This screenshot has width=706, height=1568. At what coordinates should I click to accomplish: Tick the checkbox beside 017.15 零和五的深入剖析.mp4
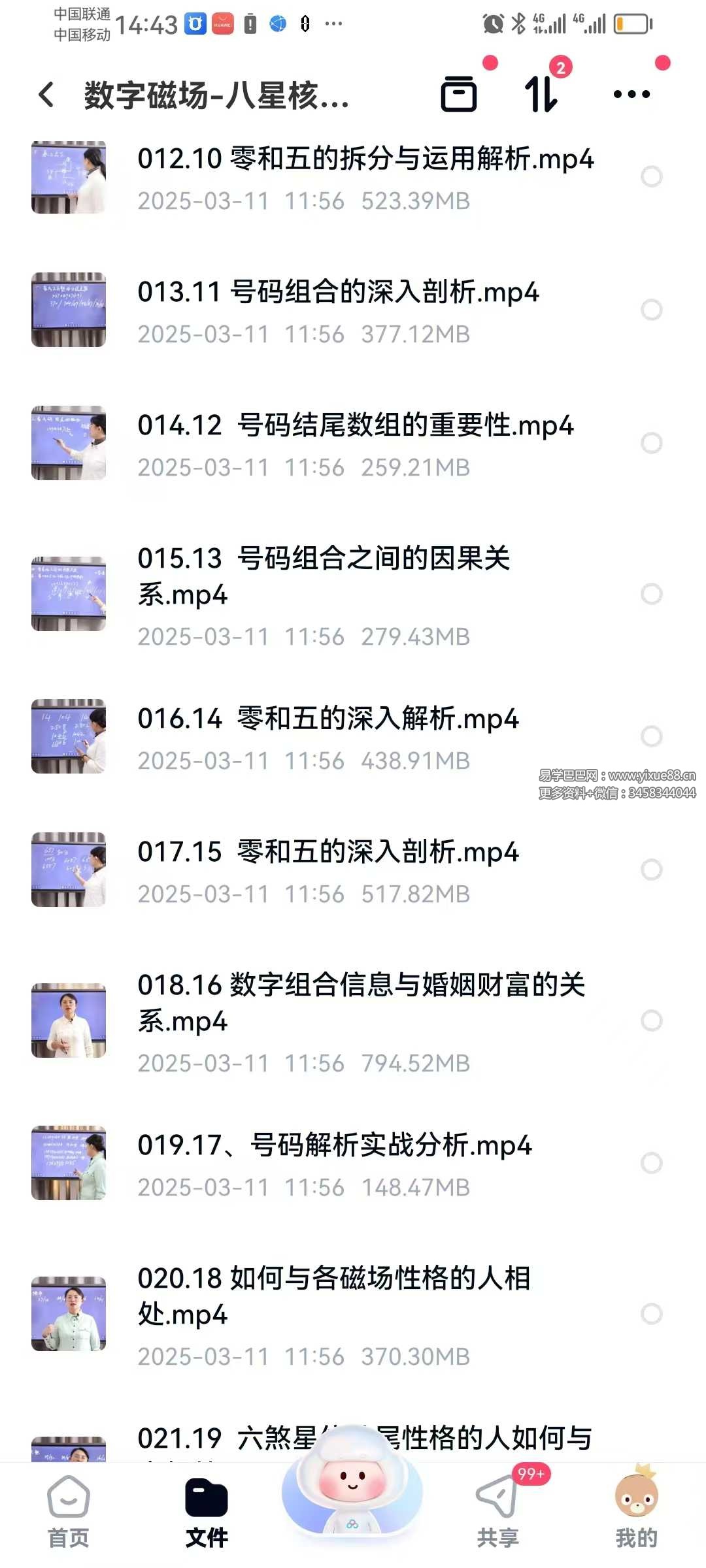point(652,870)
